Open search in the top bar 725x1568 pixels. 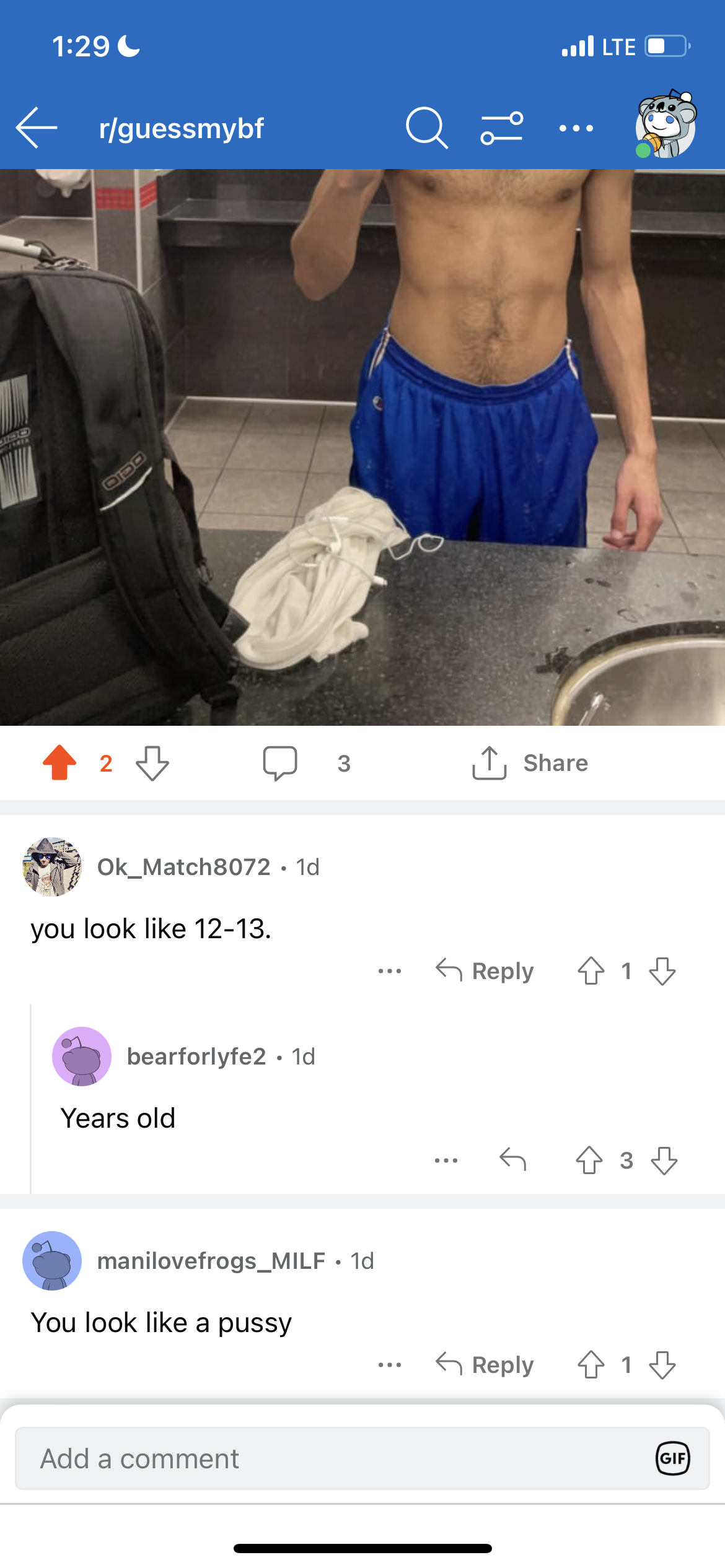pyautogui.click(x=426, y=128)
